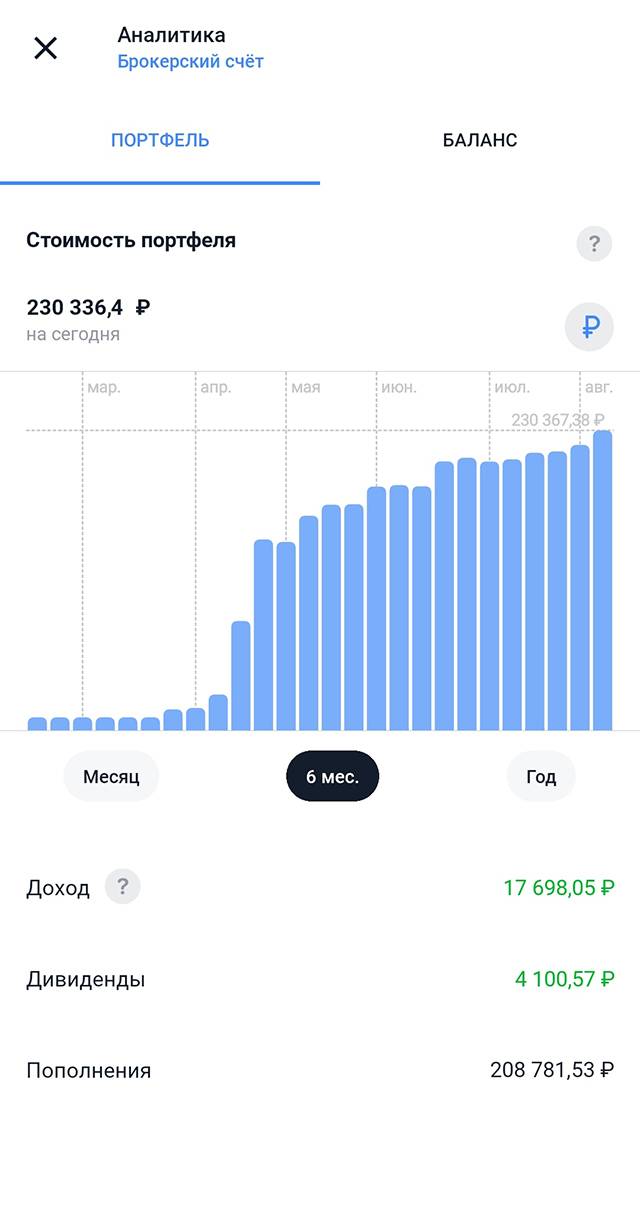Select the Месяц period chip
Viewport: 640px width, 1230px height.
[111, 777]
